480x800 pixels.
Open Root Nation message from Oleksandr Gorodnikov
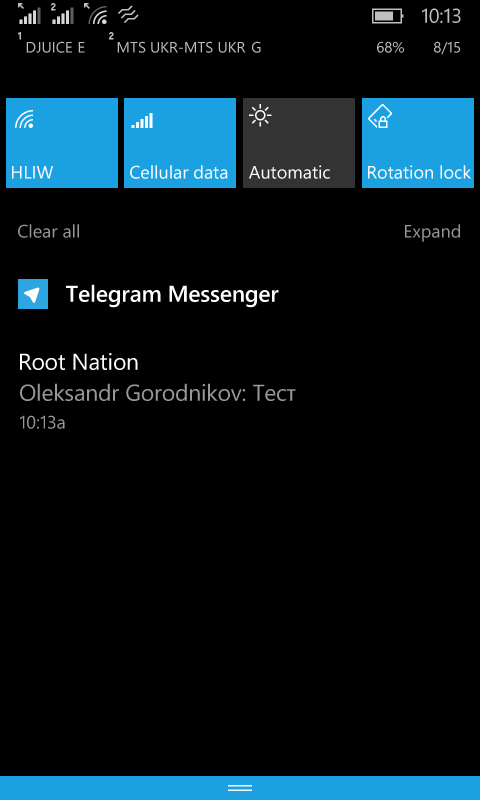[x=157, y=391]
